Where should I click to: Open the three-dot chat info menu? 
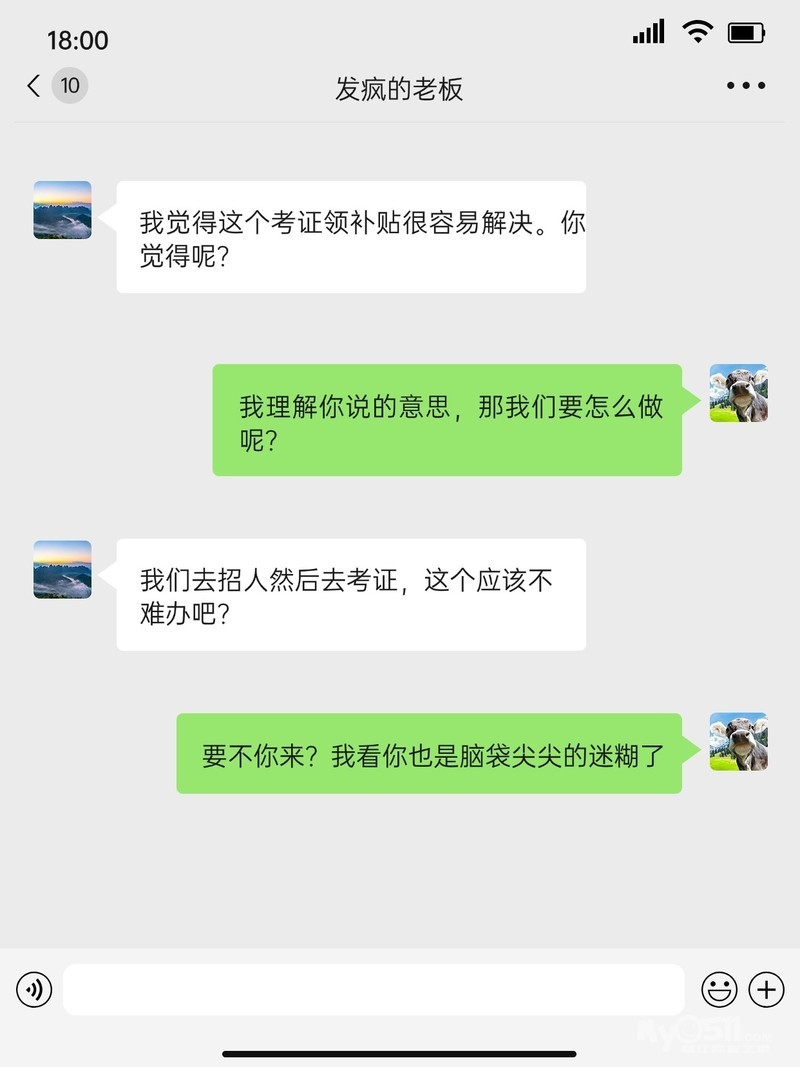(746, 86)
